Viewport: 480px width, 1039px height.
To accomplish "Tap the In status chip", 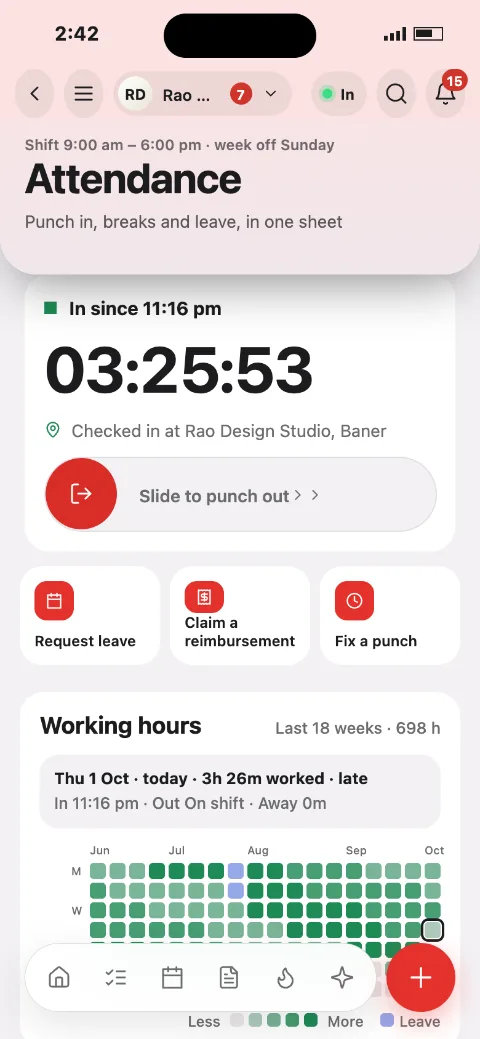I will (x=339, y=94).
